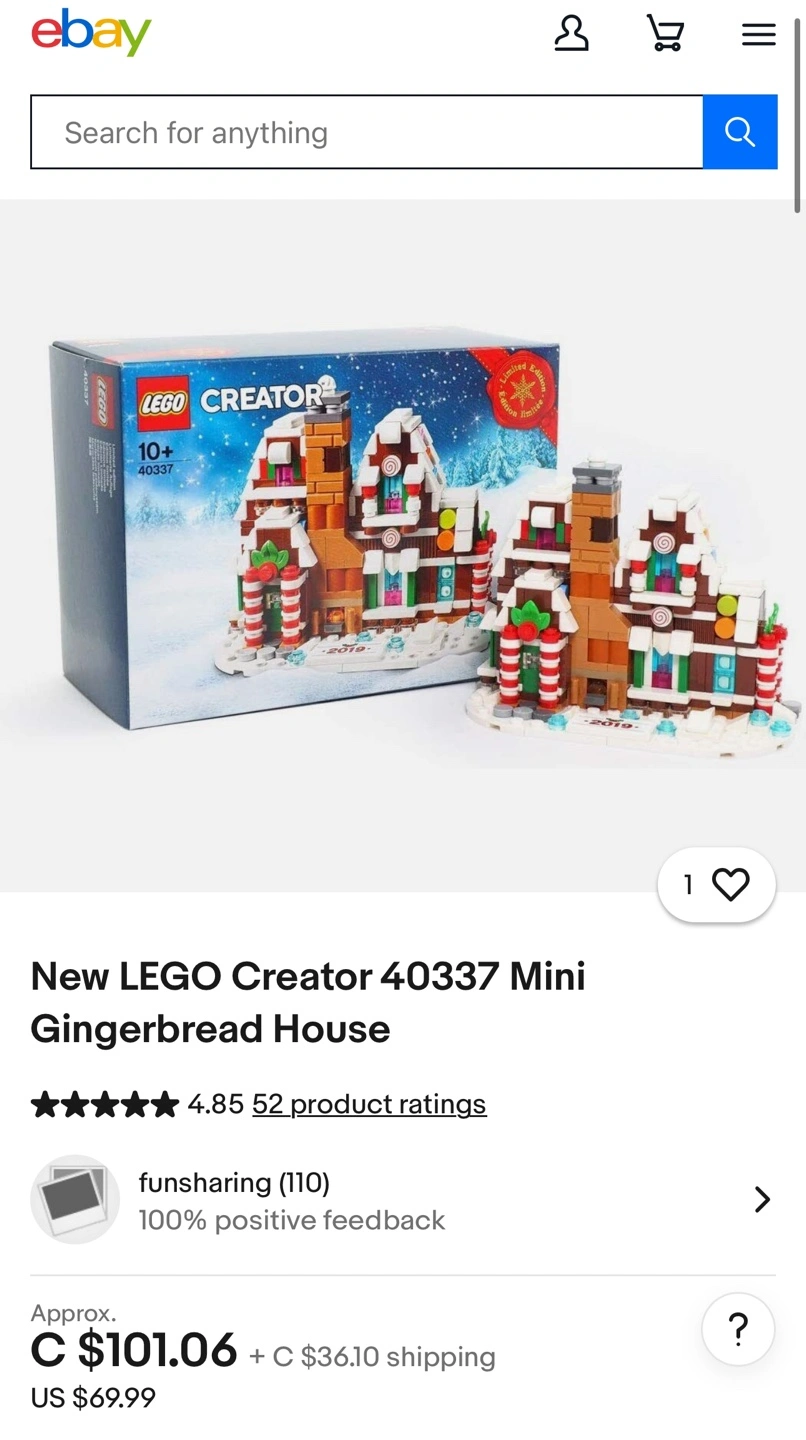The image size is (806, 1440).
Task: Open the 52 product ratings link
Action: [369, 1104]
